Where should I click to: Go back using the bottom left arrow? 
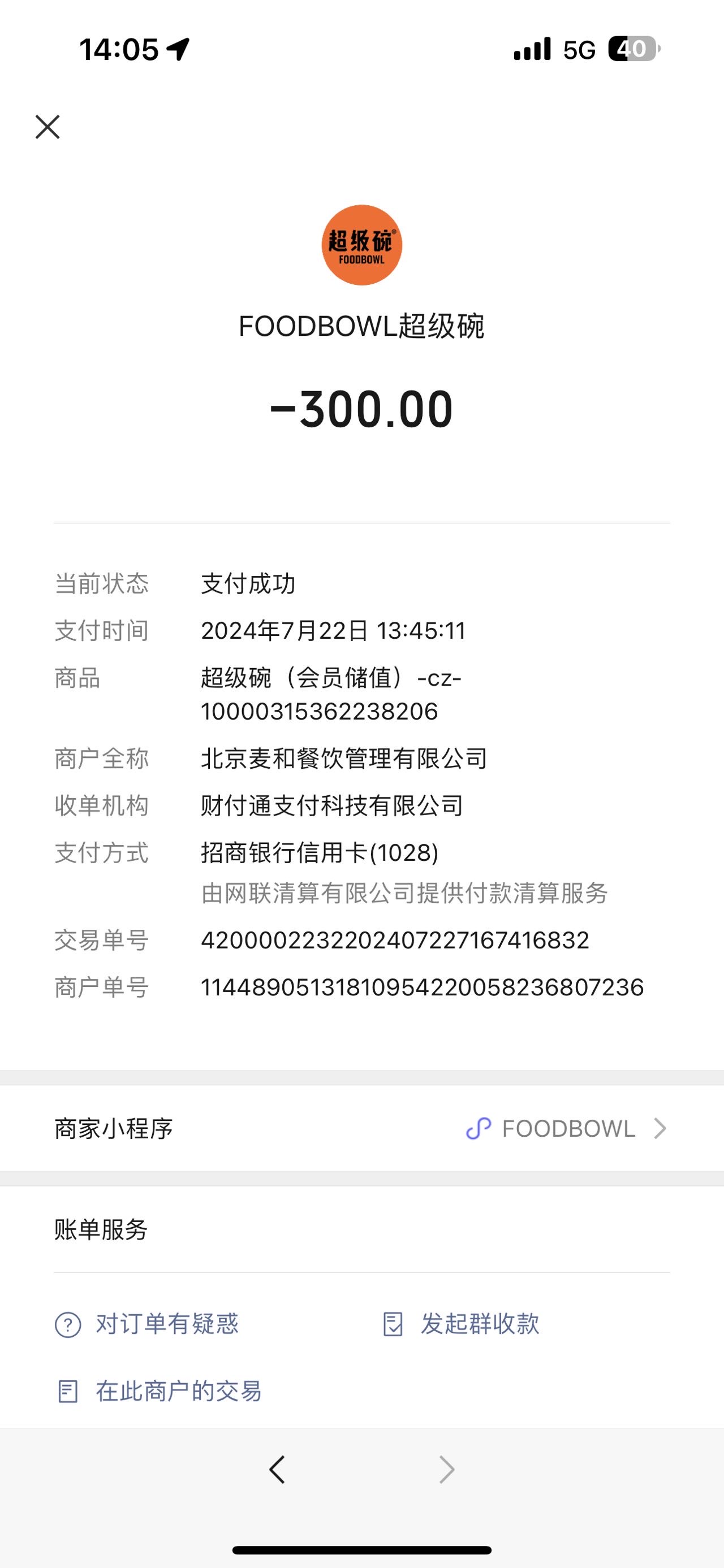coord(277,1470)
